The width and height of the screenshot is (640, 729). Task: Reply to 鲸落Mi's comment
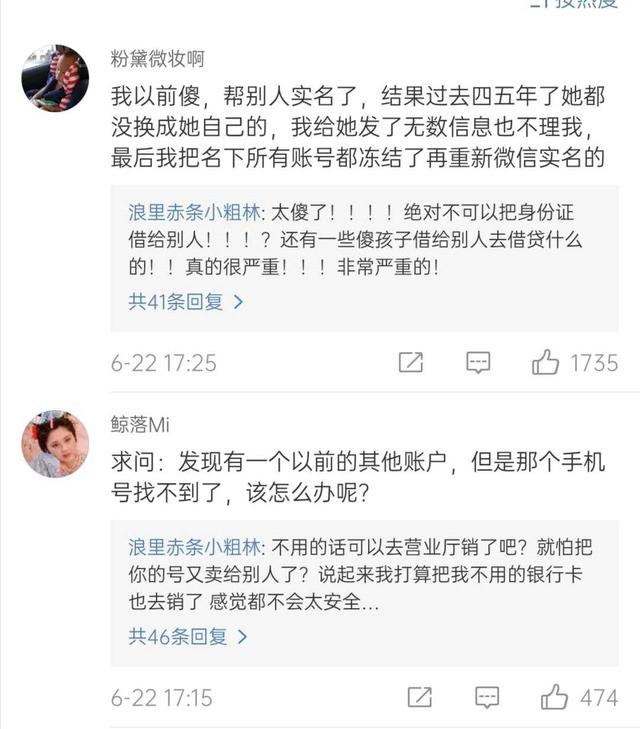coord(487,697)
